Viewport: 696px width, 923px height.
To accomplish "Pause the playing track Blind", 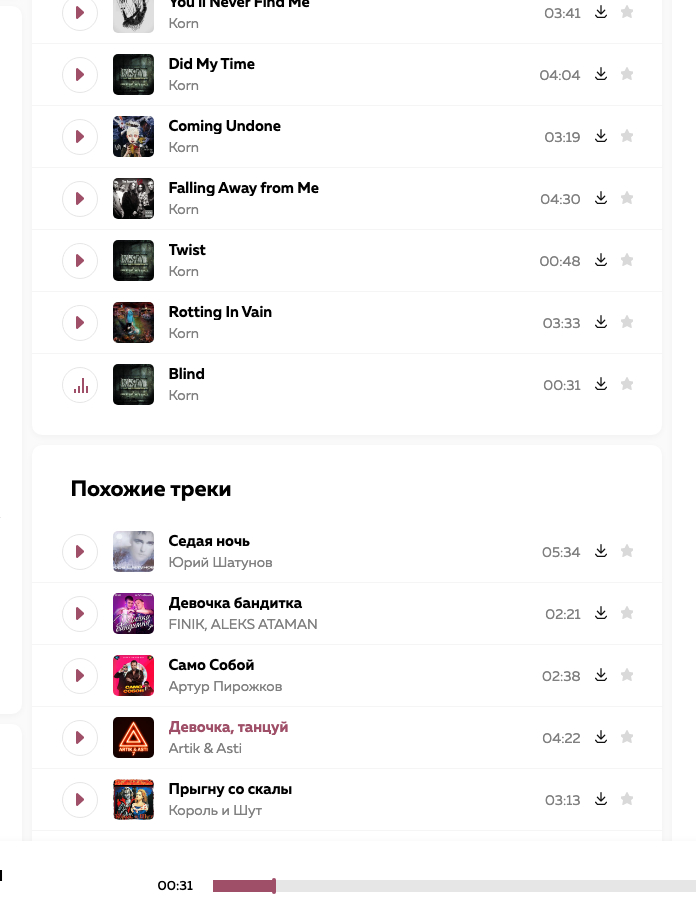I will [80, 385].
